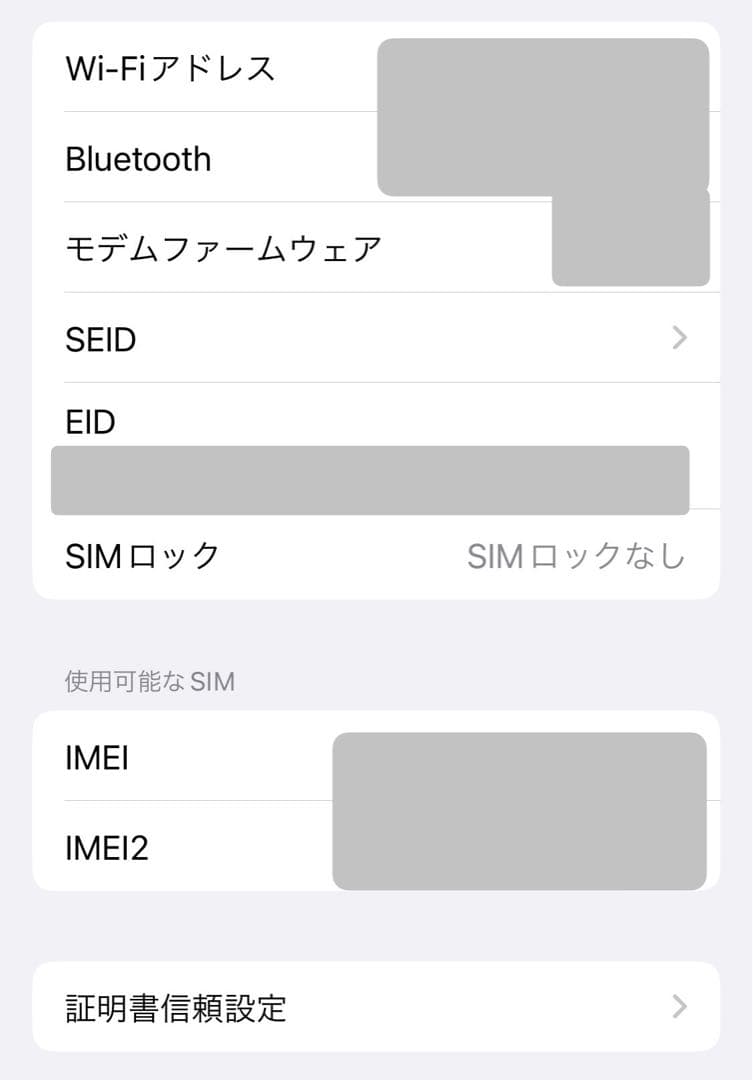Select the SIMロックなし status text
The width and height of the screenshot is (753, 1080).
(577, 557)
